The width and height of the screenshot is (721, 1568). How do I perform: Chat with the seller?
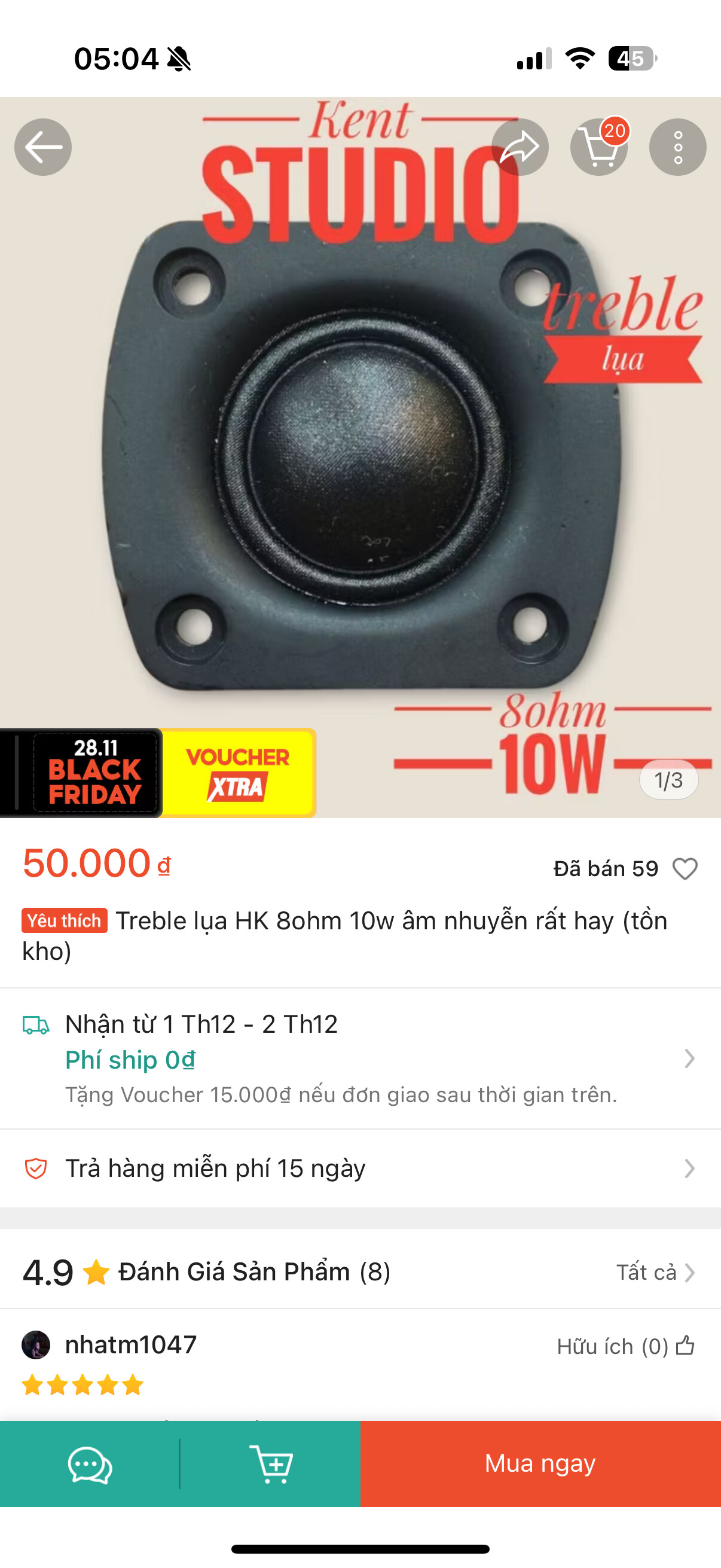90,1464
